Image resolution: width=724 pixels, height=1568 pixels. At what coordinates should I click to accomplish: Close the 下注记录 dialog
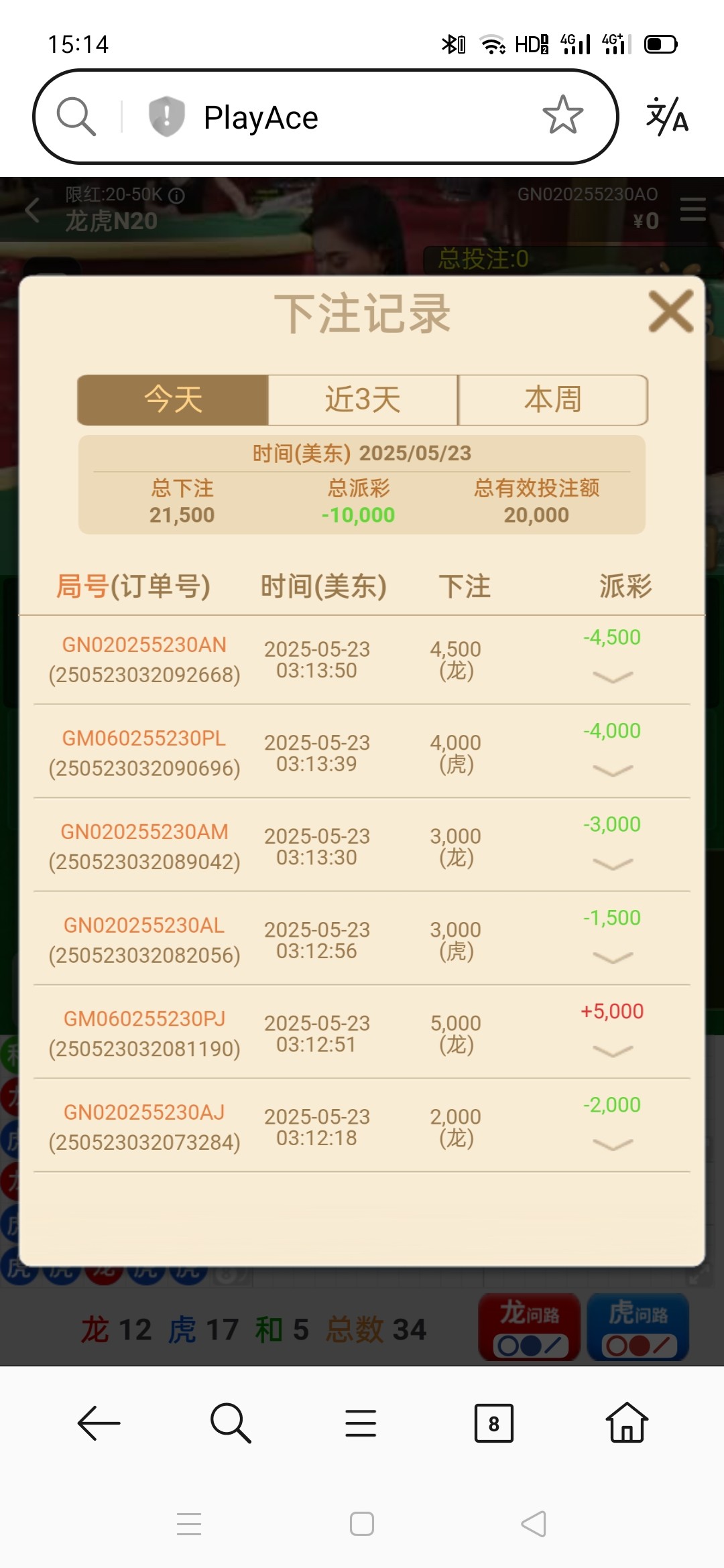670,312
